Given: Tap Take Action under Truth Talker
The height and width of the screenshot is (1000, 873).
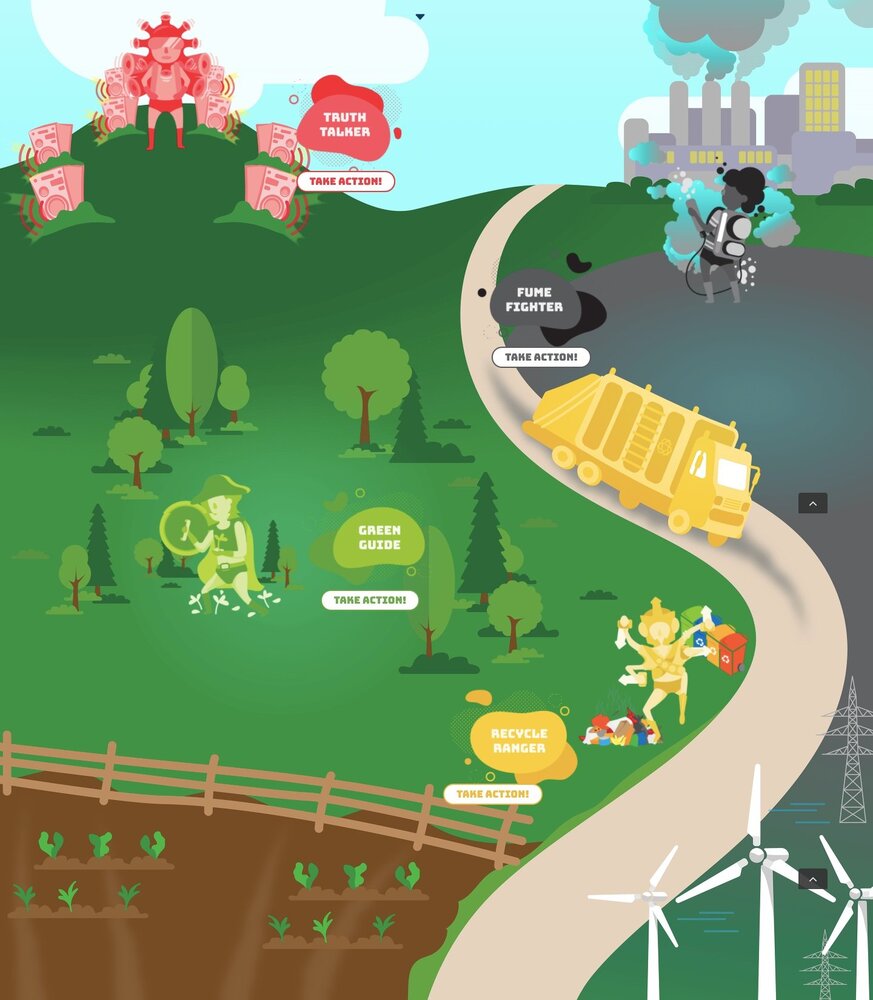Looking at the screenshot, I should coord(345,182).
